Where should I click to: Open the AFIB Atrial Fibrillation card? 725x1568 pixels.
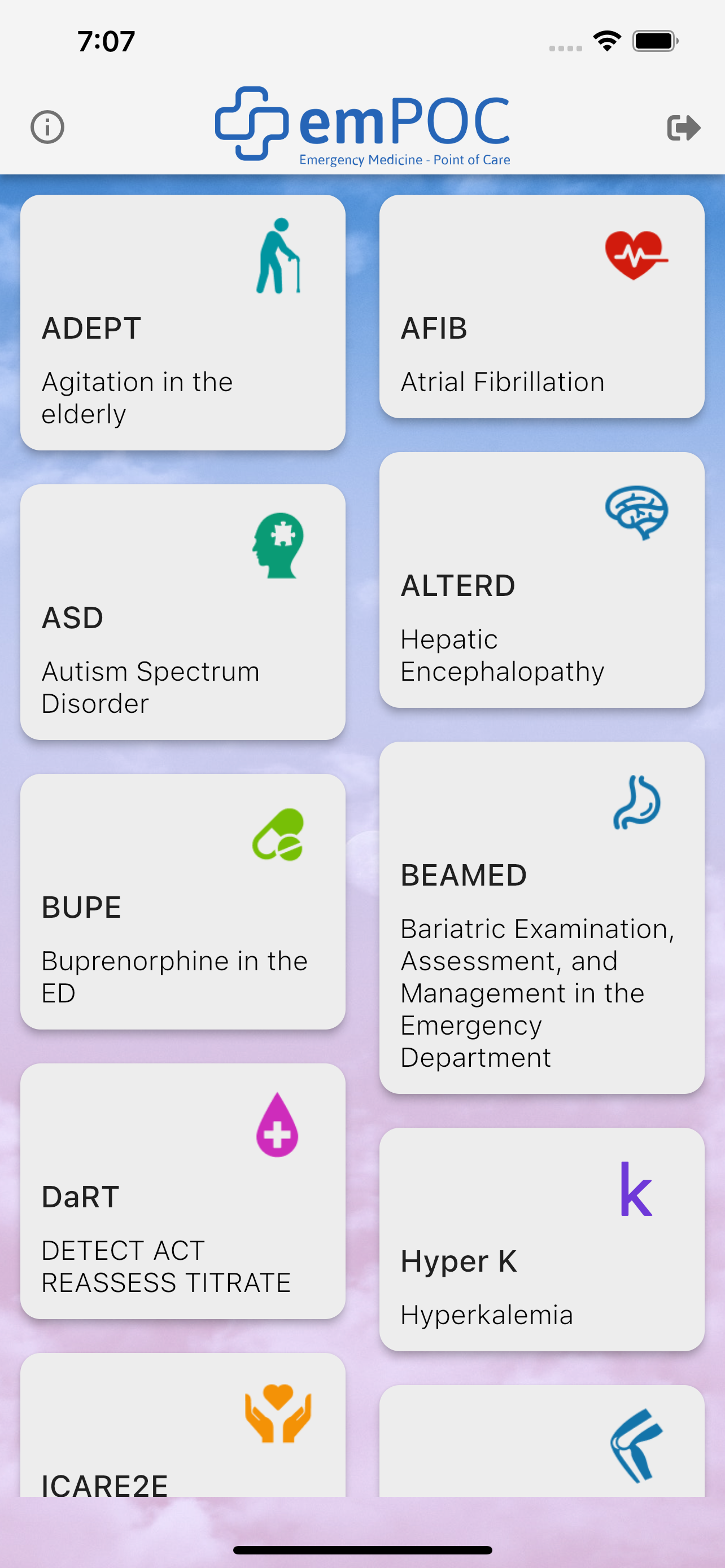(x=541, y=306)
